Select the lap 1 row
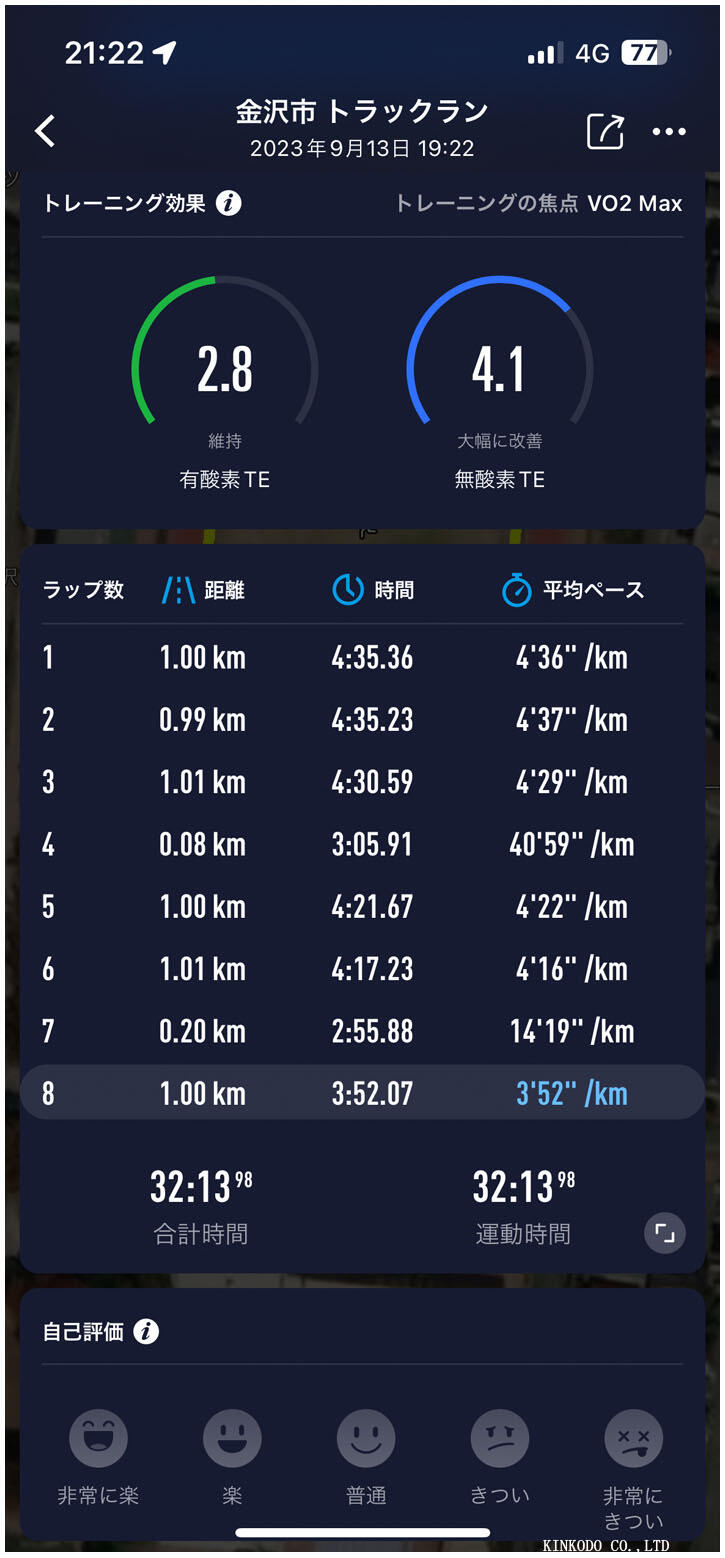The height and width of the screenshot is (1558, 725). 362,658
